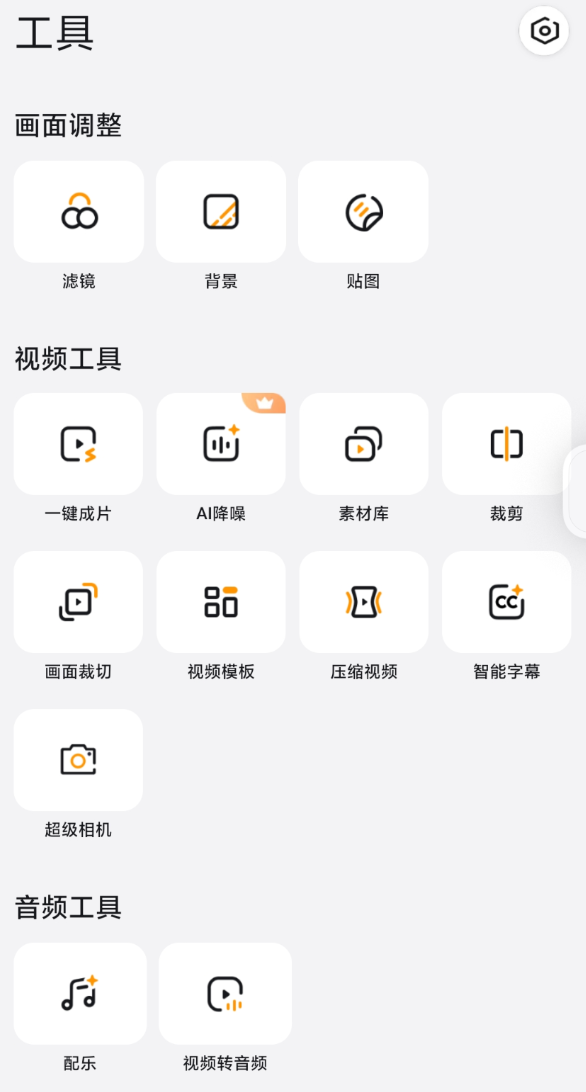This screenshot has height=1092, width=586.
Task: Open the 裁剪 trim tool
Action: tap(507, 444)
